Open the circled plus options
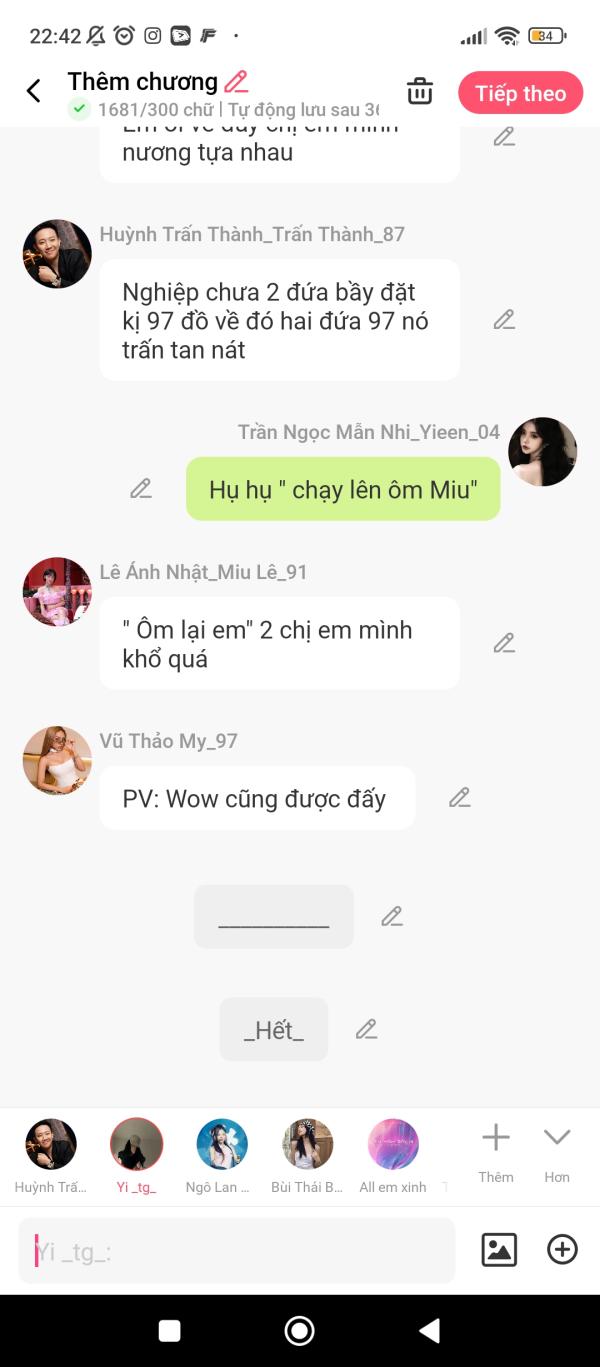Image resolution: width=600 pixels, height=1367 pixels. [562, 1250]
